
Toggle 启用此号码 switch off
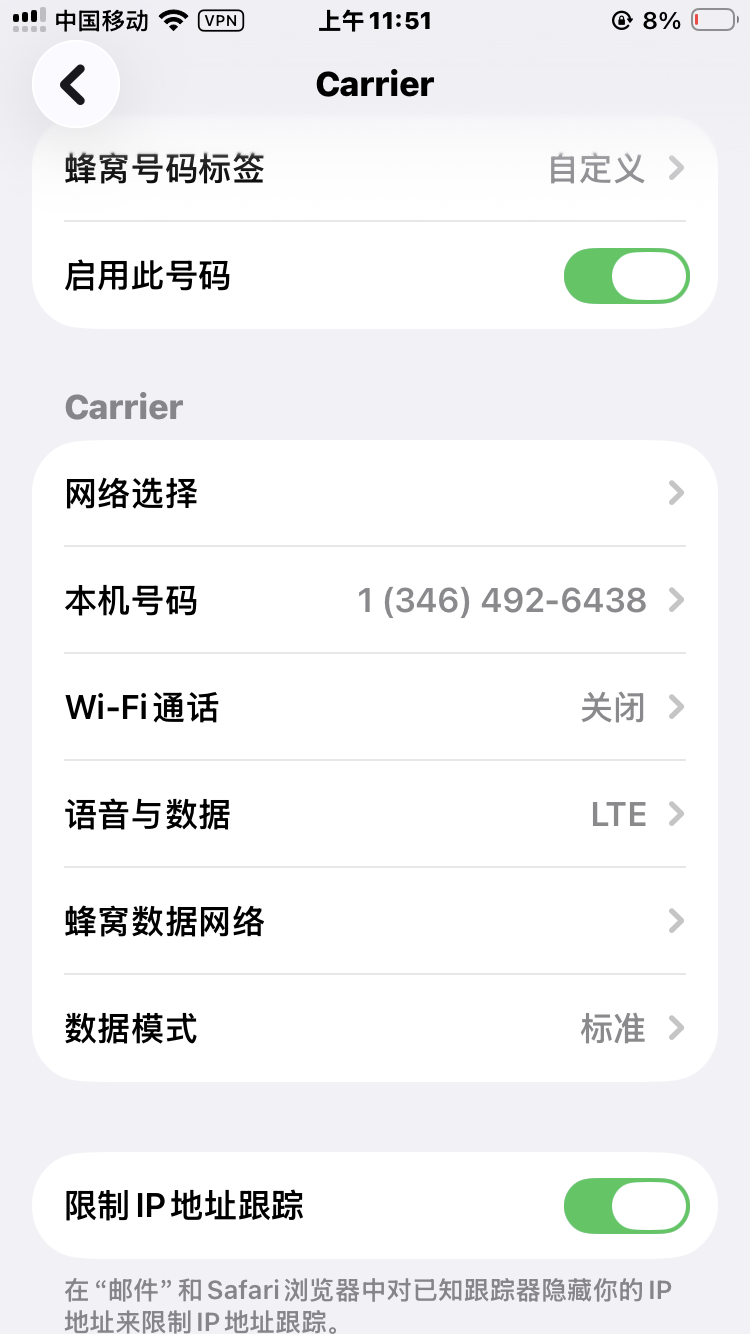point(626,276)
